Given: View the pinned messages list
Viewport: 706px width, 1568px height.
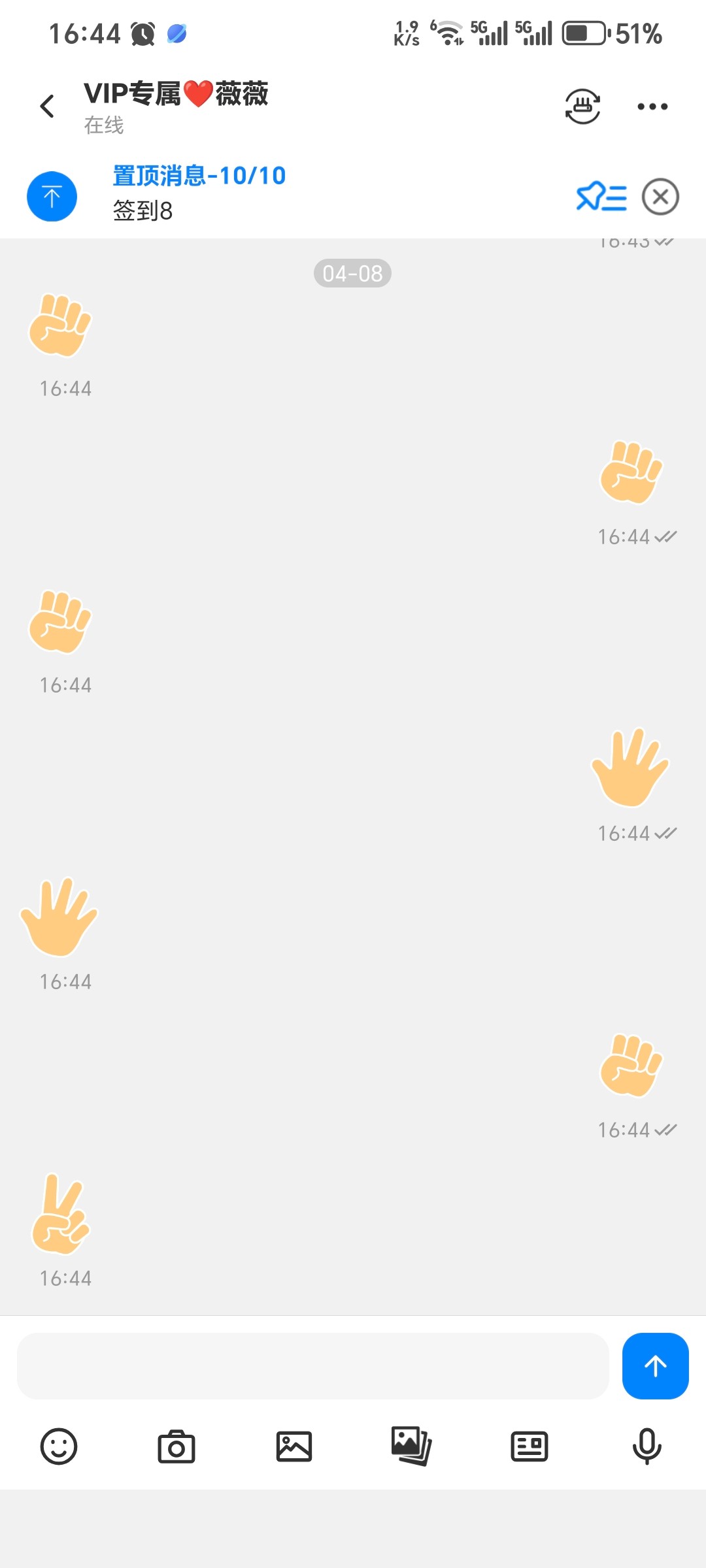Looking at the screenshot, I should [601, 197].
